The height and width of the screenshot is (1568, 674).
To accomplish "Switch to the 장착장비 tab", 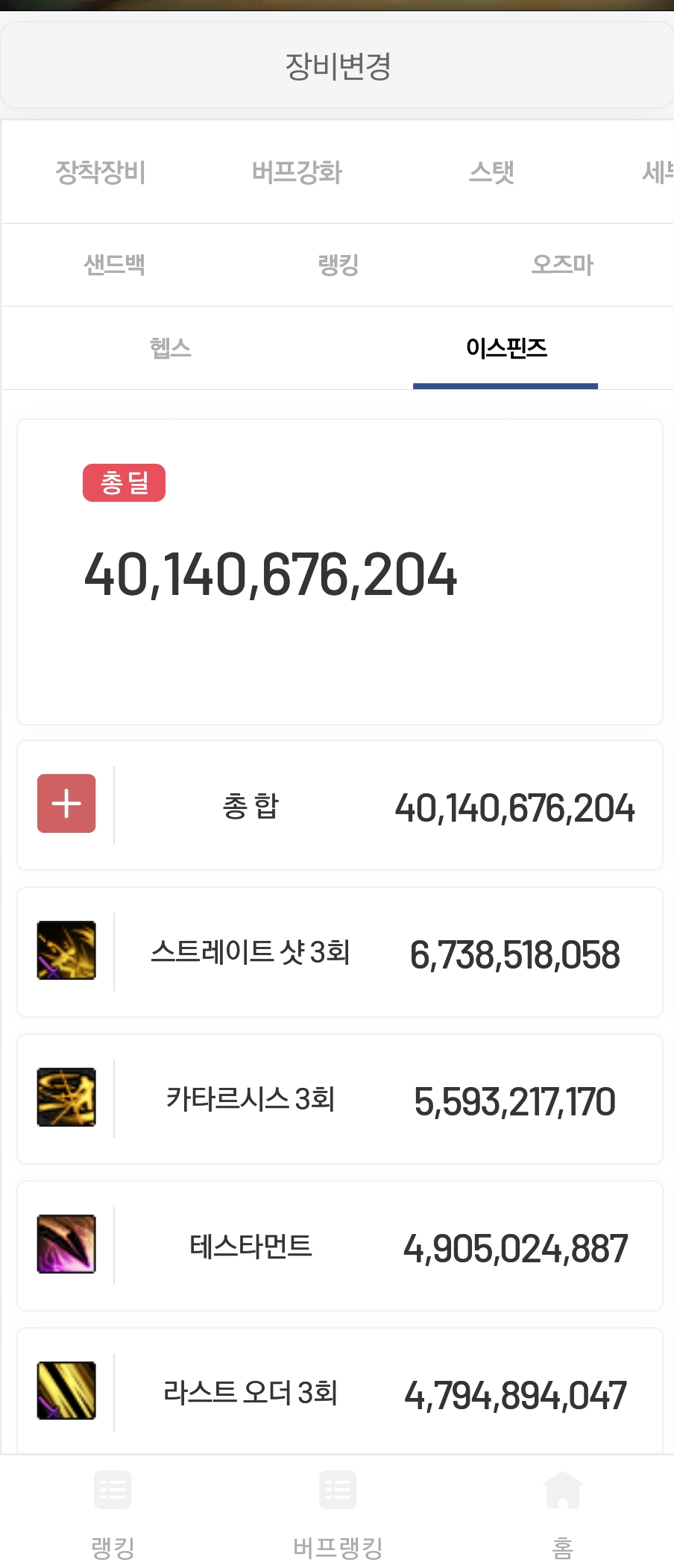I will click(x=101, y=172).
